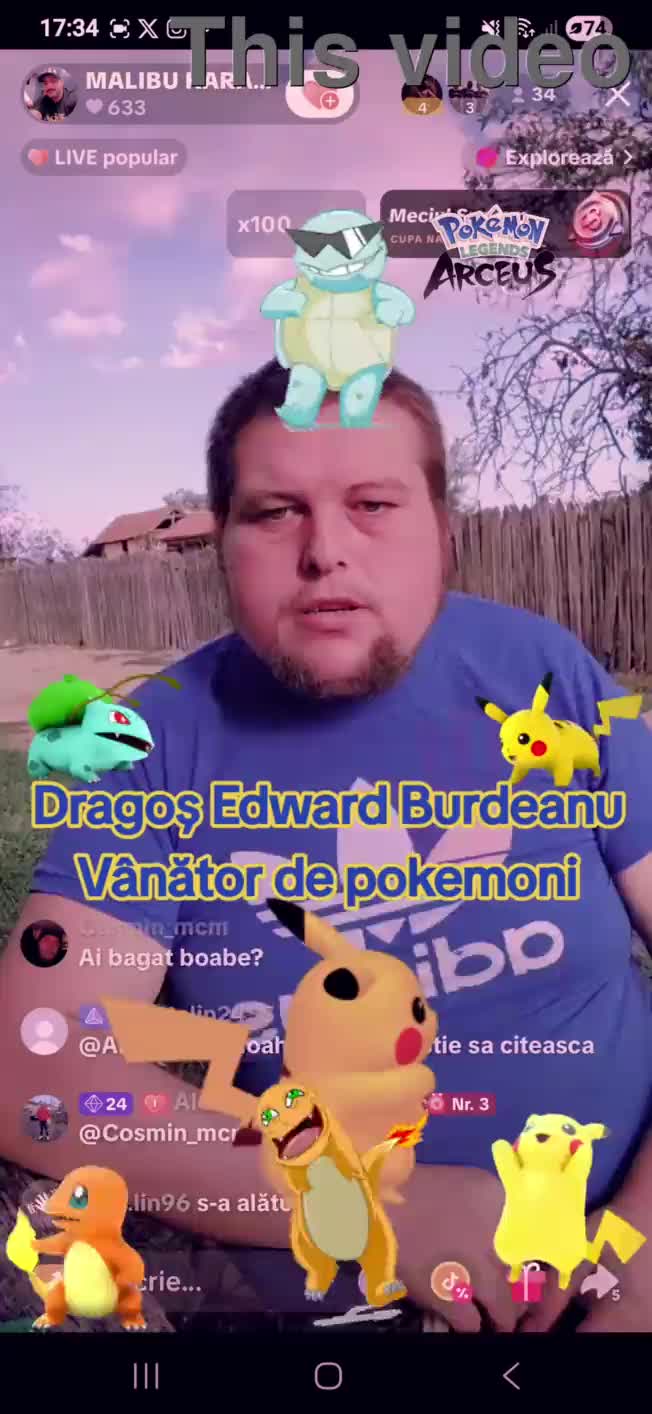The image size is (652, 1414).
Task: View the live viewers list
Action: click(533, 95)
